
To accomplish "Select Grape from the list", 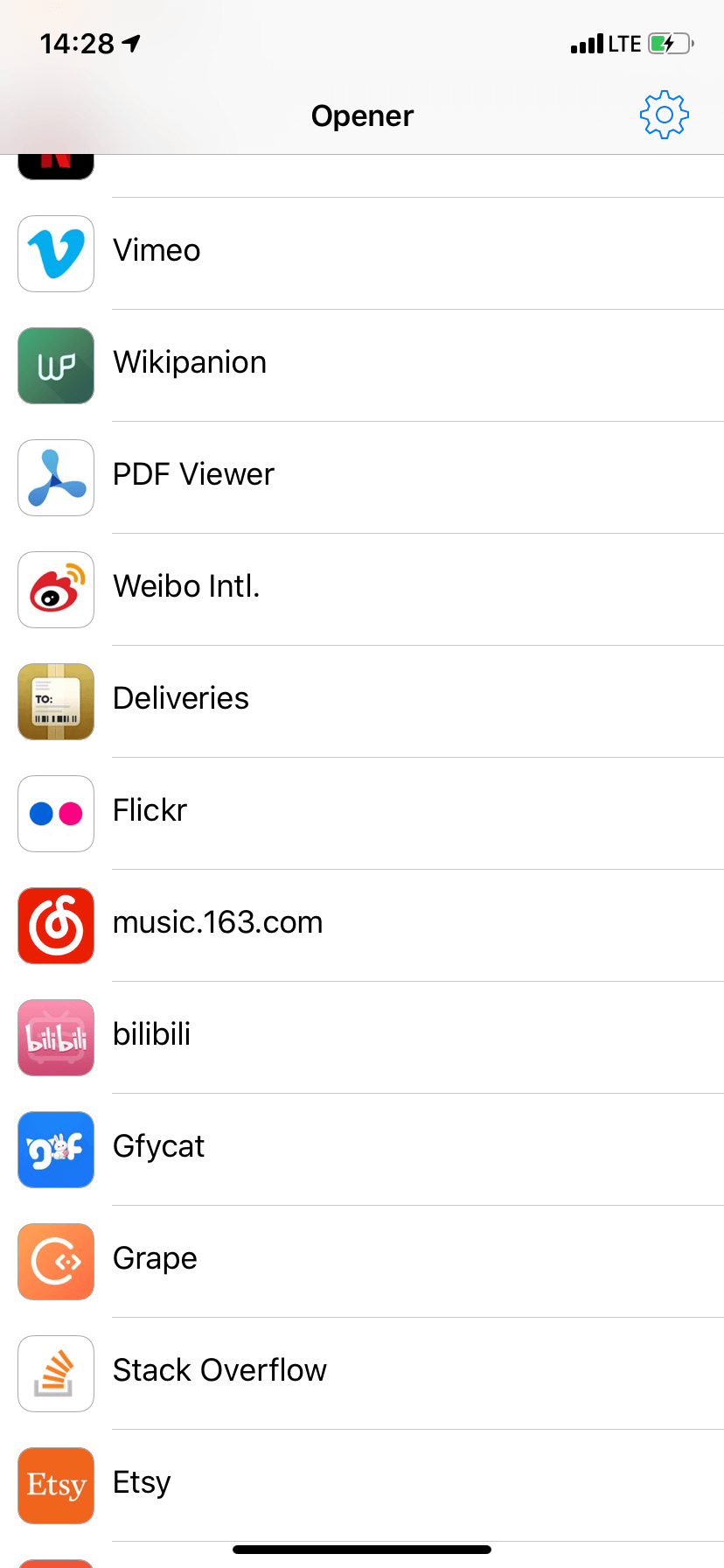I will point(155,1259).
